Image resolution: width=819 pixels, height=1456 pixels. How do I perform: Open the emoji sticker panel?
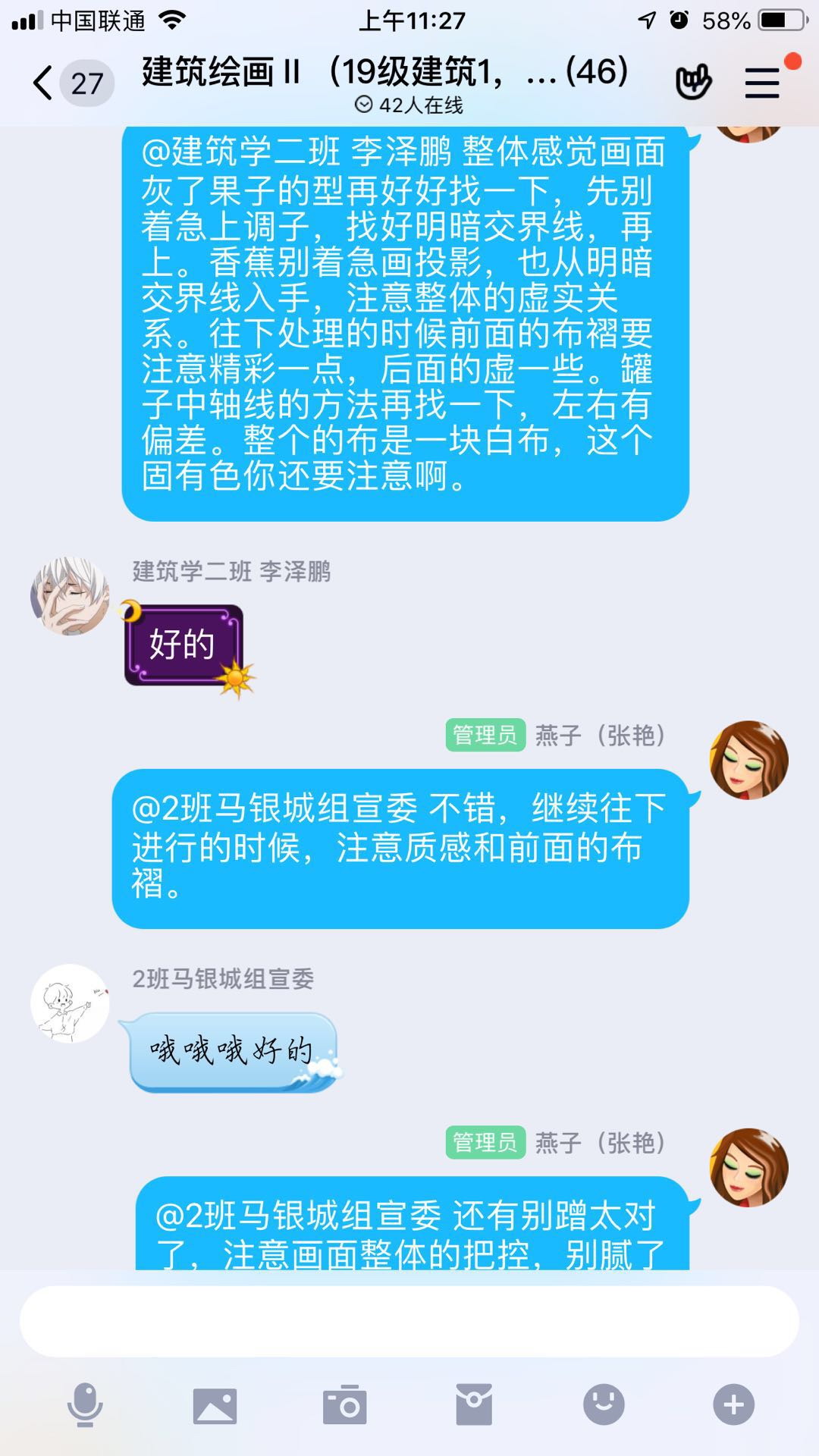point(604,1404)
